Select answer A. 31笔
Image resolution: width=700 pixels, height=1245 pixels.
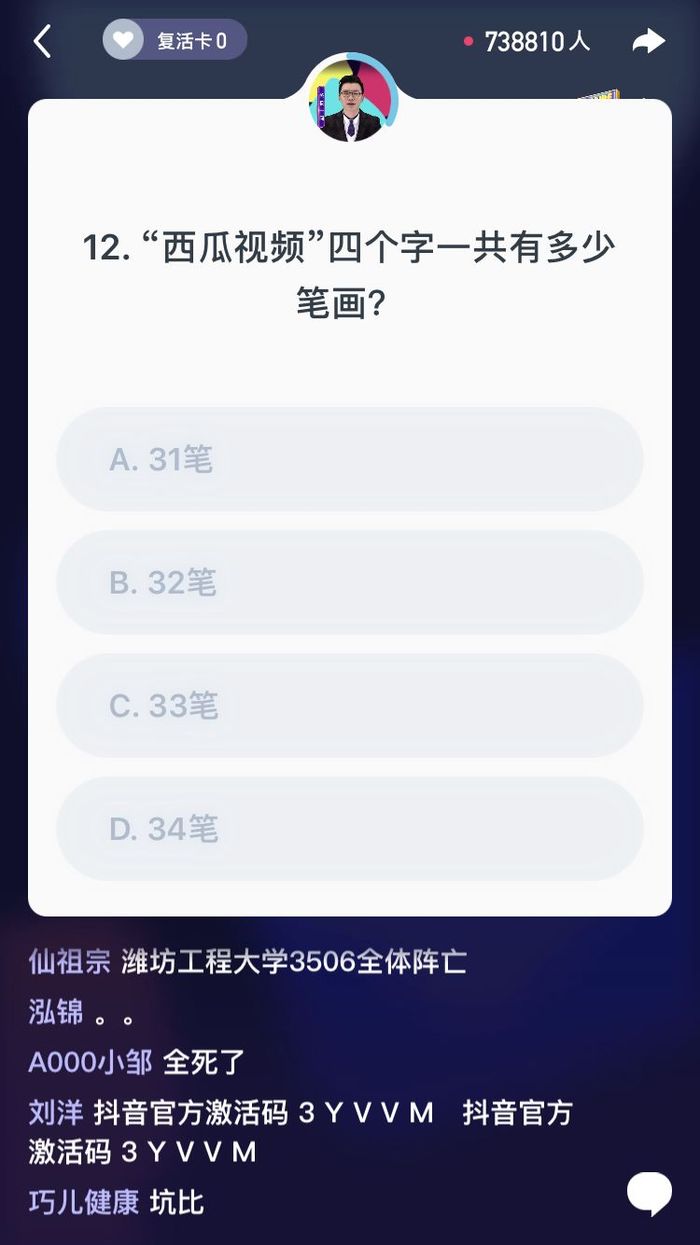click(x=349, y=459)
